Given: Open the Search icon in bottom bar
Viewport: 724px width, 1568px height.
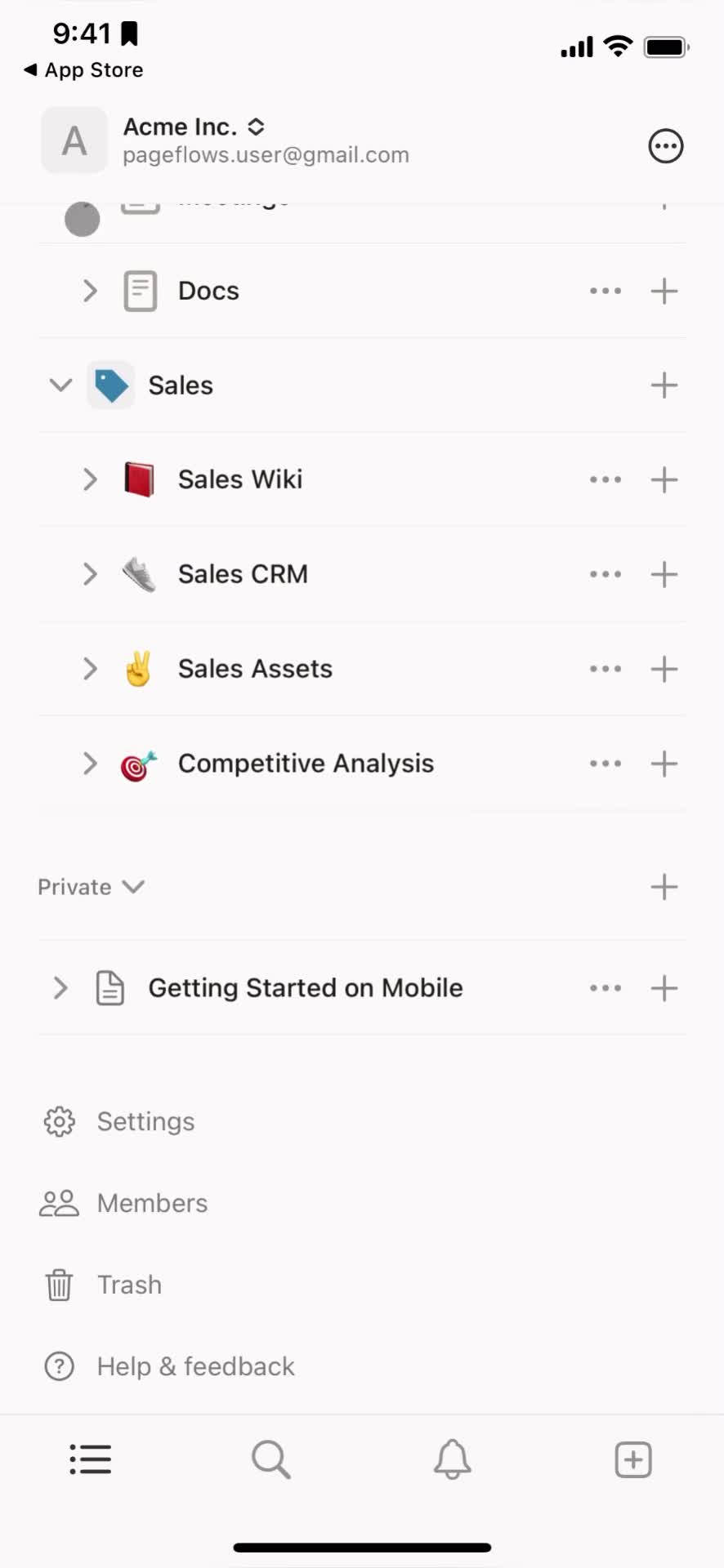Looking at the screenshot, I should coord(270,1460).
